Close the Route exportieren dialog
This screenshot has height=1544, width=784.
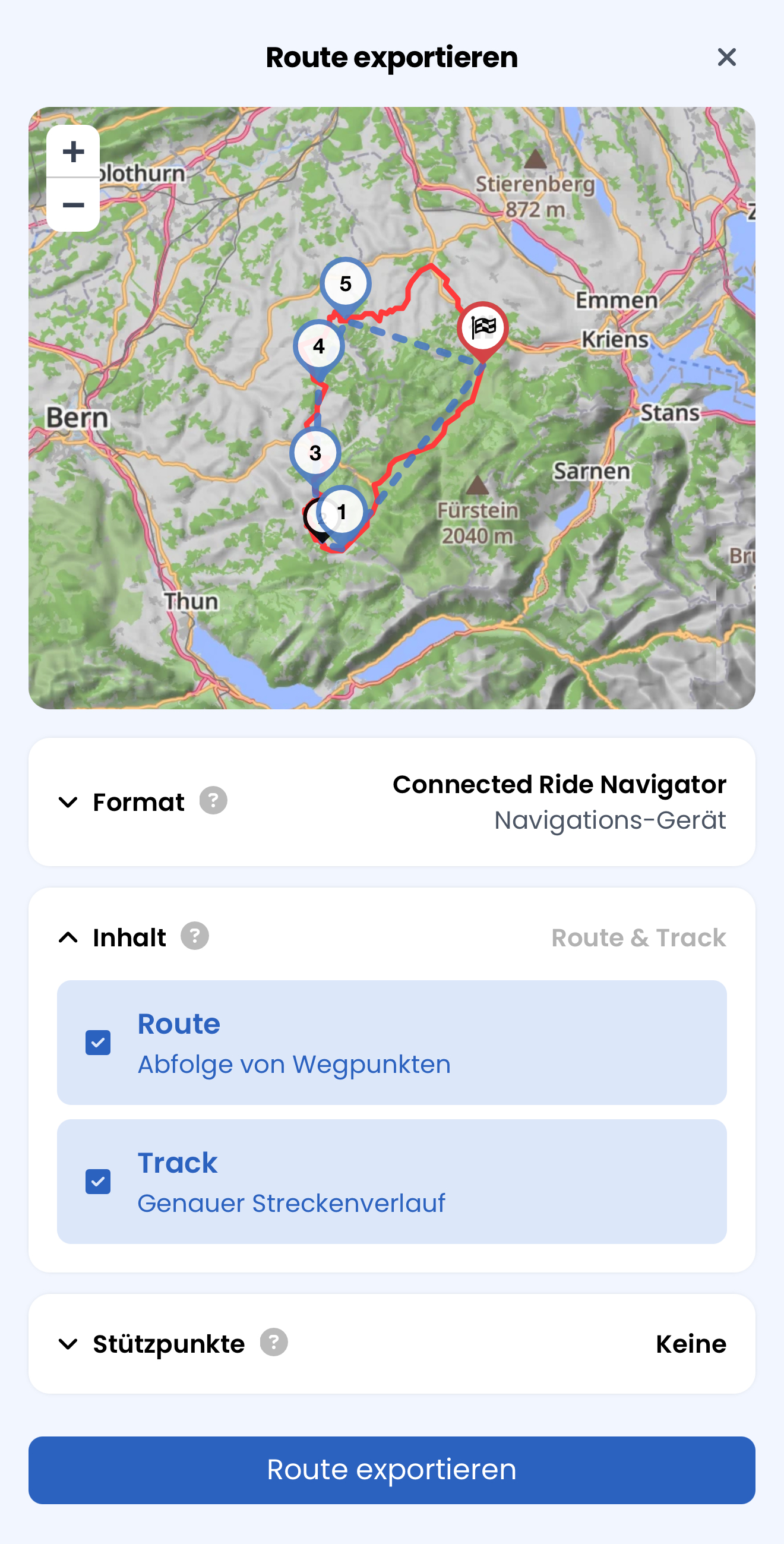[x=726, y=58]
